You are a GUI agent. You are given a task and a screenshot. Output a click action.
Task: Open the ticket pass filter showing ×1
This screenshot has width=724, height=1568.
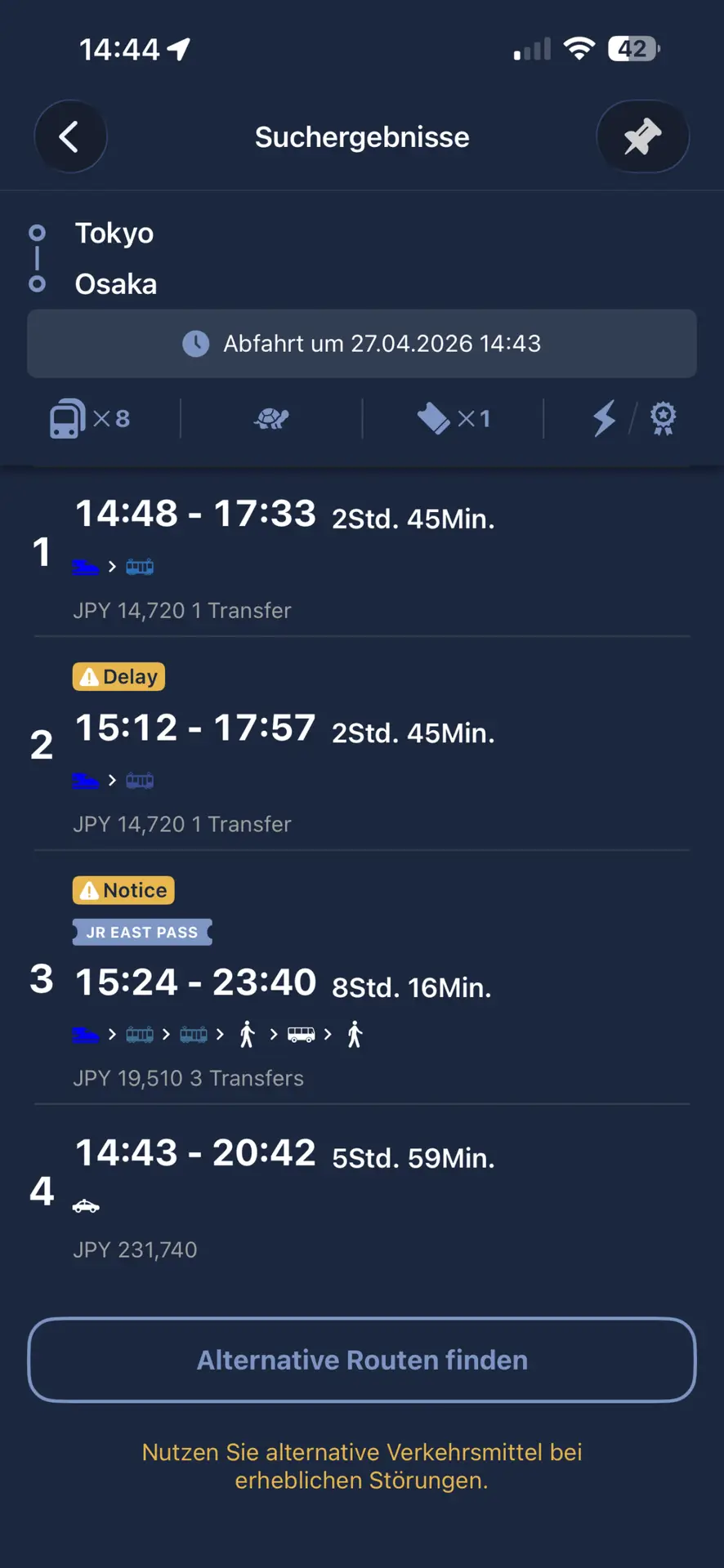(454, 419)
